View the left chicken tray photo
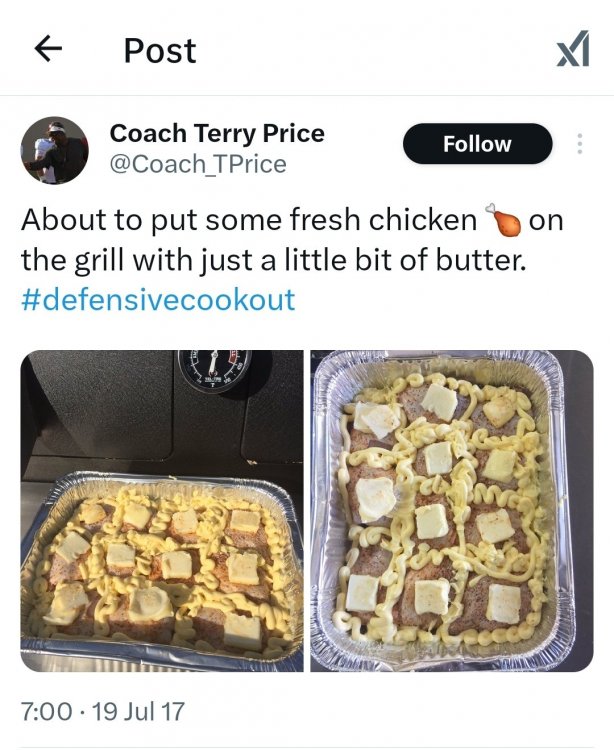 pos(162,510)
